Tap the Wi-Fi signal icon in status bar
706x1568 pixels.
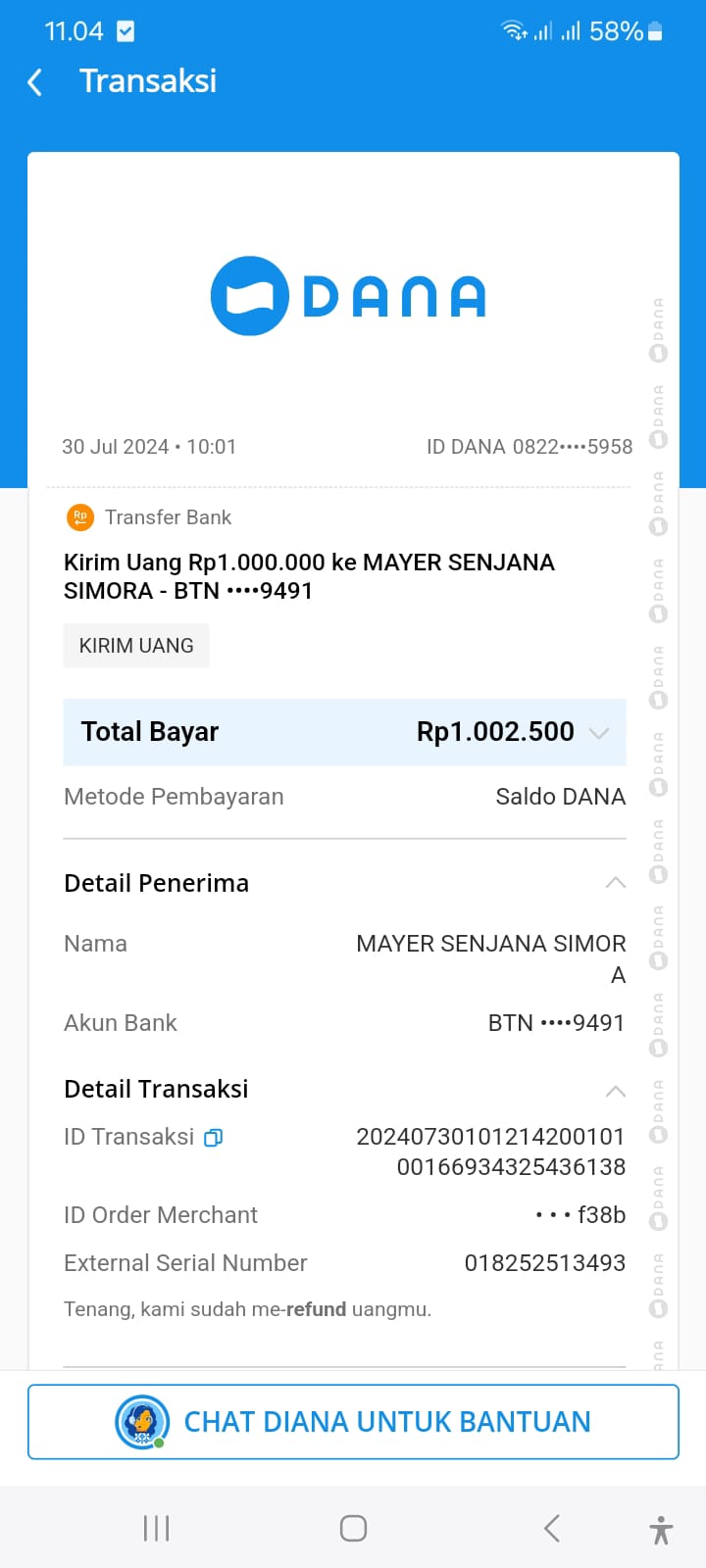tap(515, 30)
